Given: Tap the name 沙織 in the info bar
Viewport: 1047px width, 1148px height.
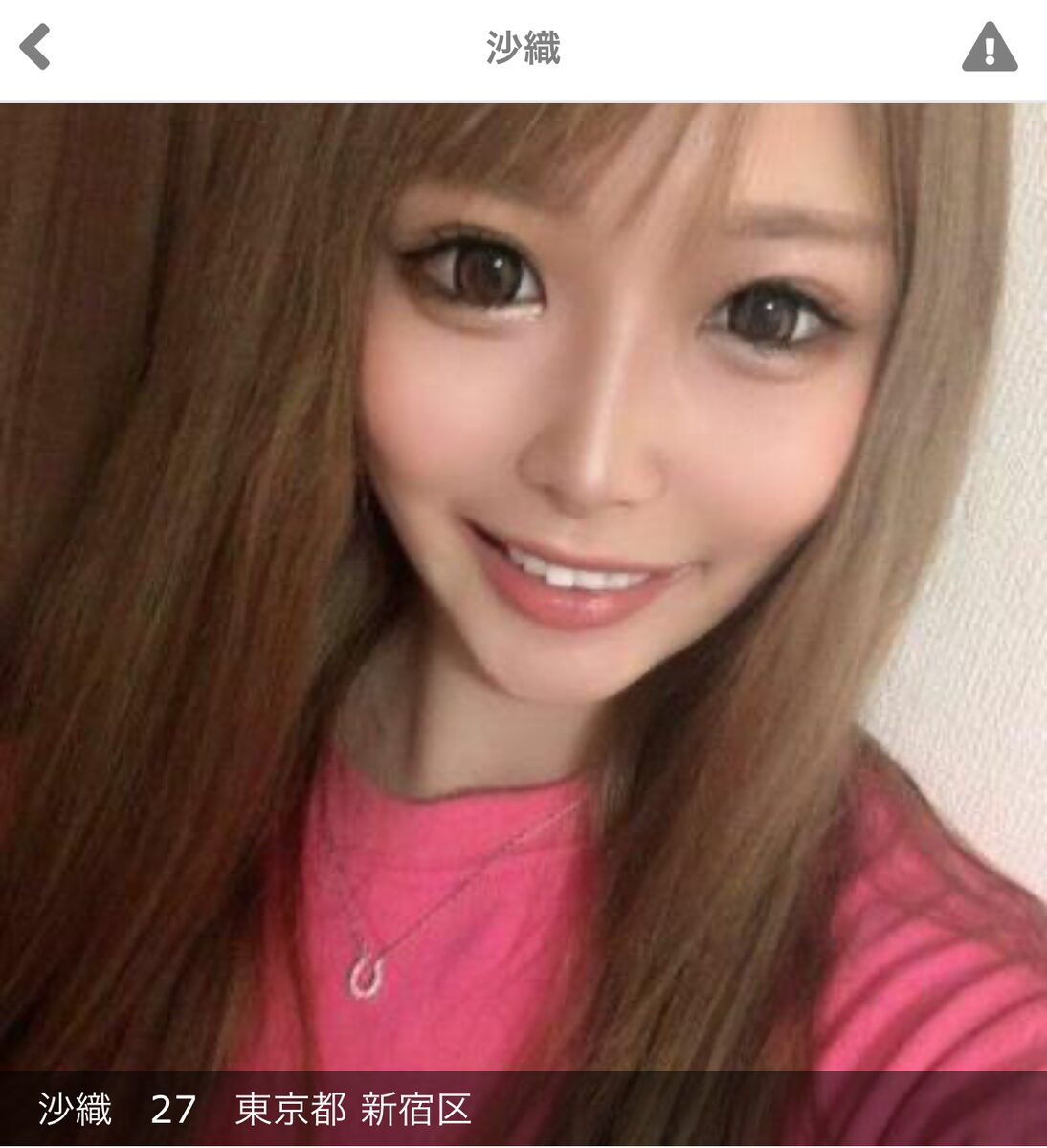Looking at the screenshot, I should [x=75, y=1110].
